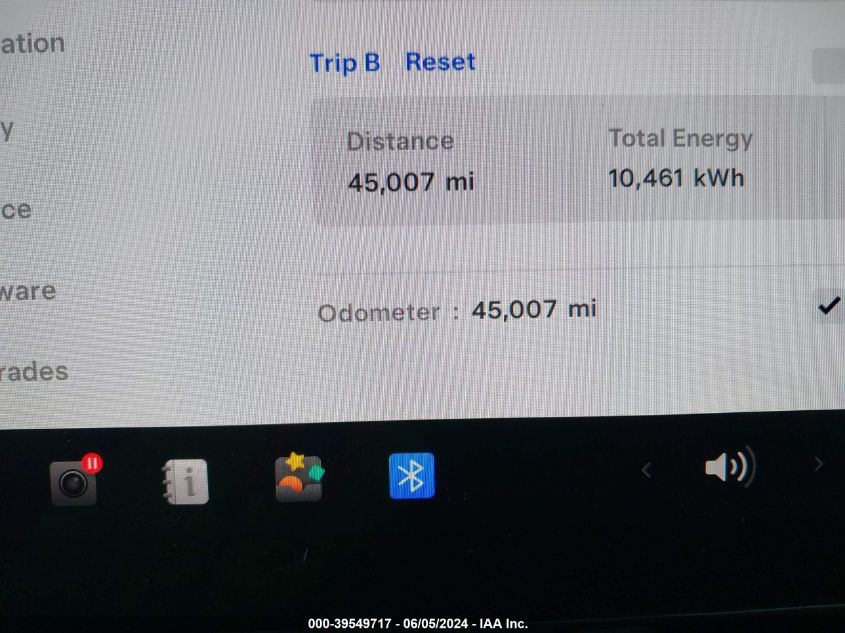Open the dashcam camera app
This screenshot has width=845, height=633.
pyautogui.click(x=75, y=481)
